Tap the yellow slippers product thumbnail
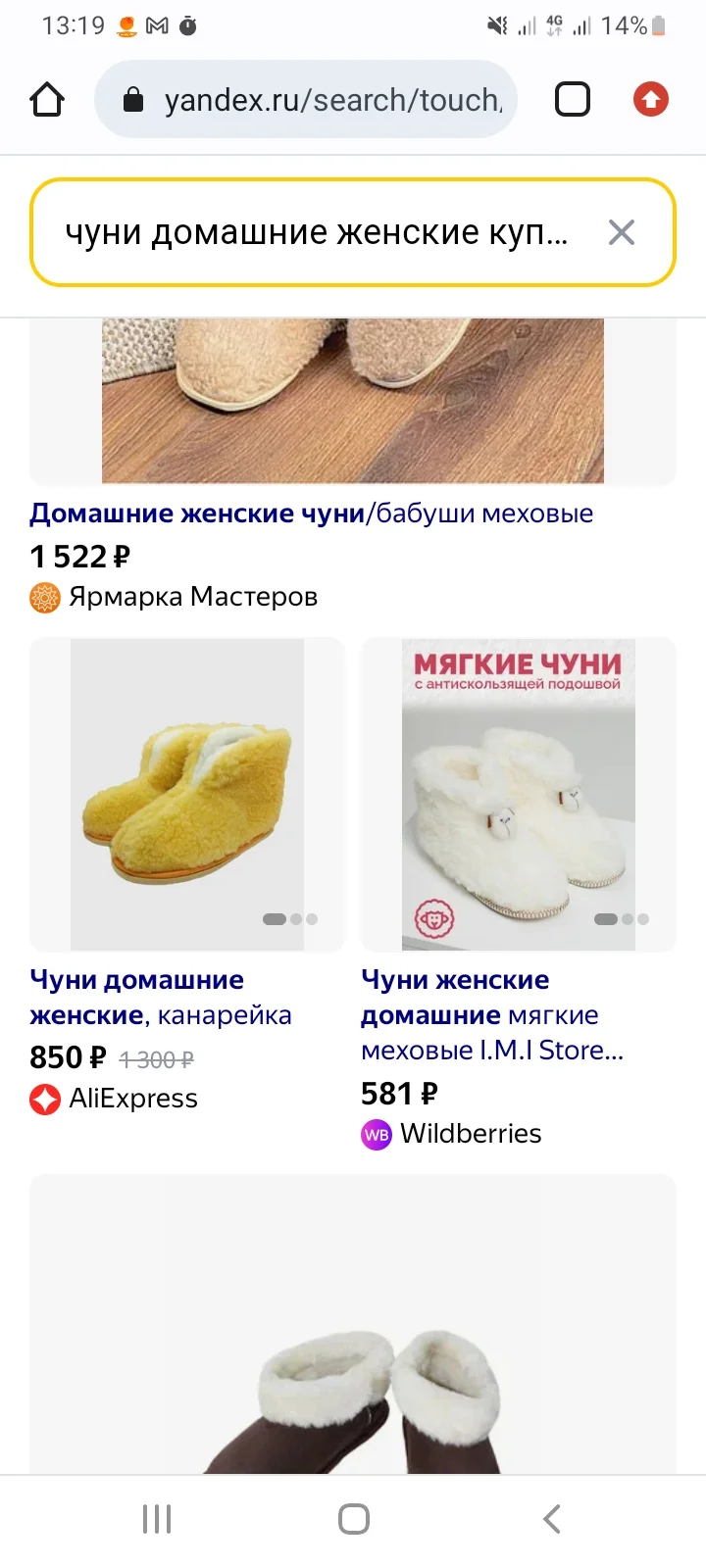Image resolution: width=706 pixels, height=1568 pixels. pos(187,794)
